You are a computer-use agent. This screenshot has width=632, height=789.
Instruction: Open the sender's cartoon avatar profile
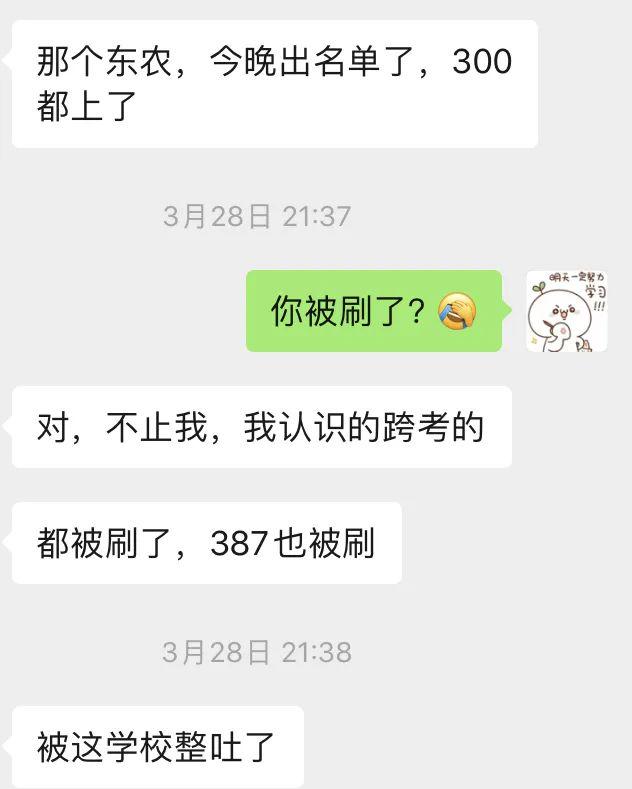566,311
